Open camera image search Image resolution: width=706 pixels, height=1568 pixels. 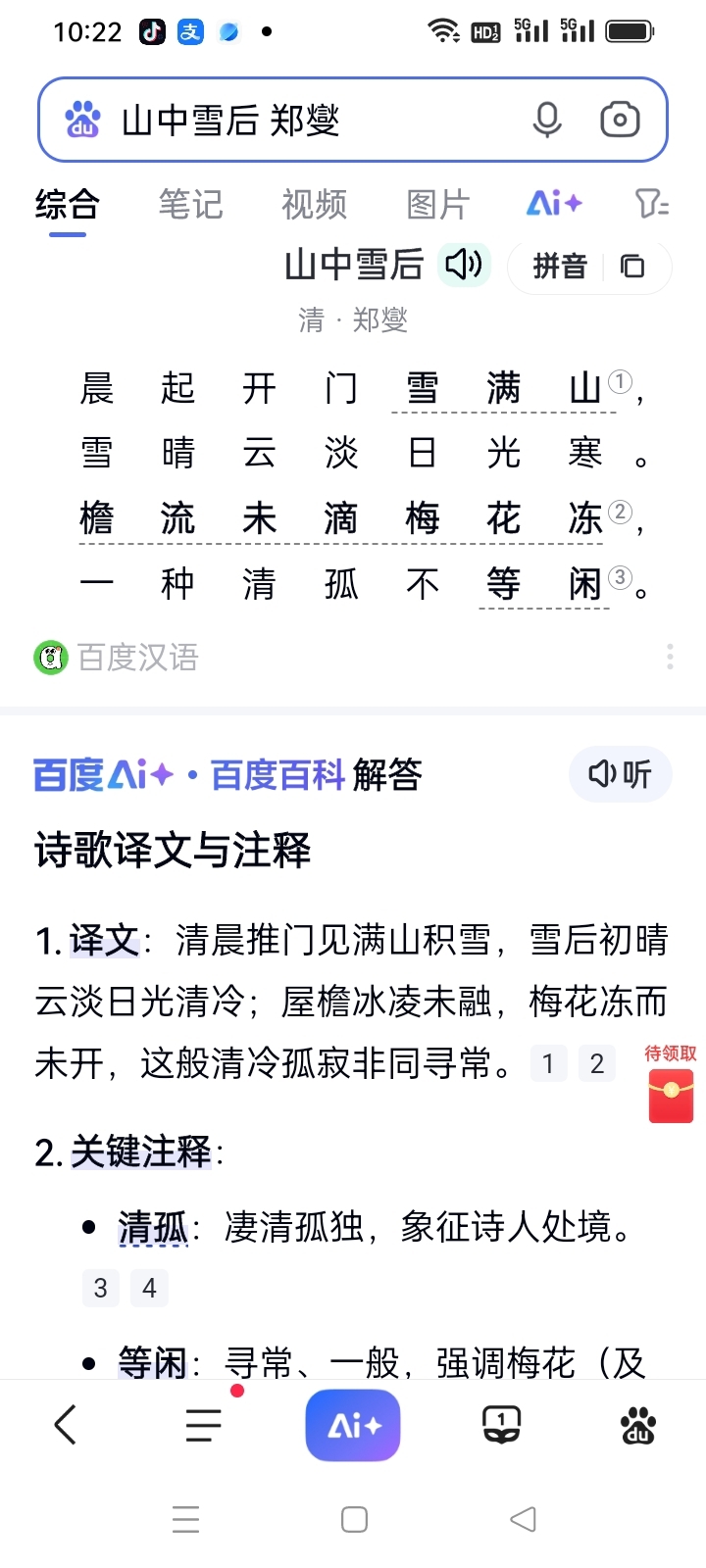pos(620,121)
